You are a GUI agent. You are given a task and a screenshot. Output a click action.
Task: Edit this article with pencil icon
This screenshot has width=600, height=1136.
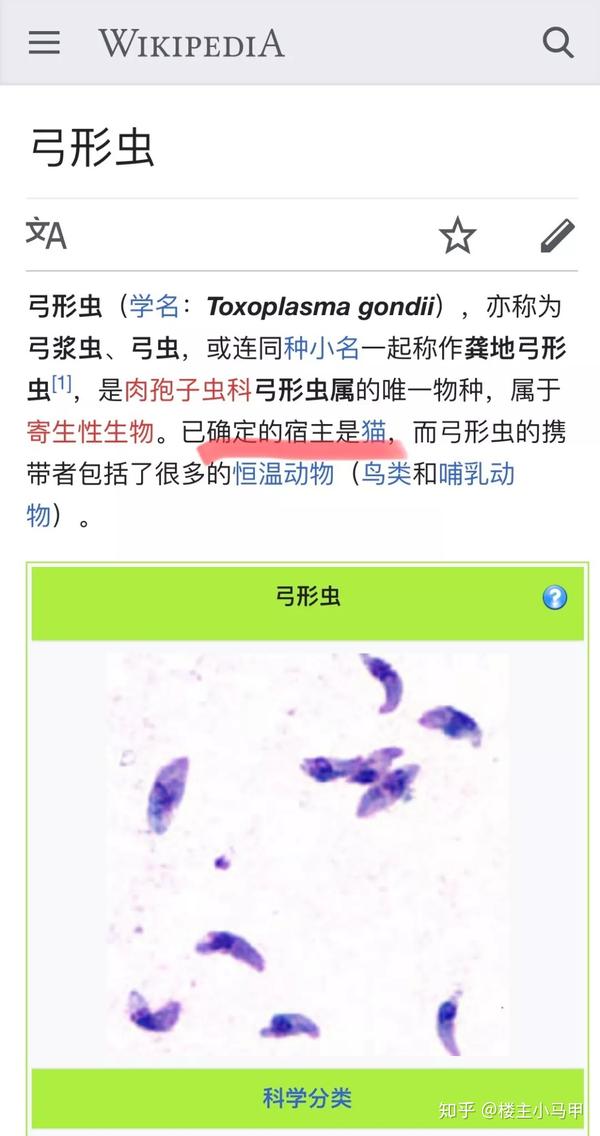click(x=557, y=236)
